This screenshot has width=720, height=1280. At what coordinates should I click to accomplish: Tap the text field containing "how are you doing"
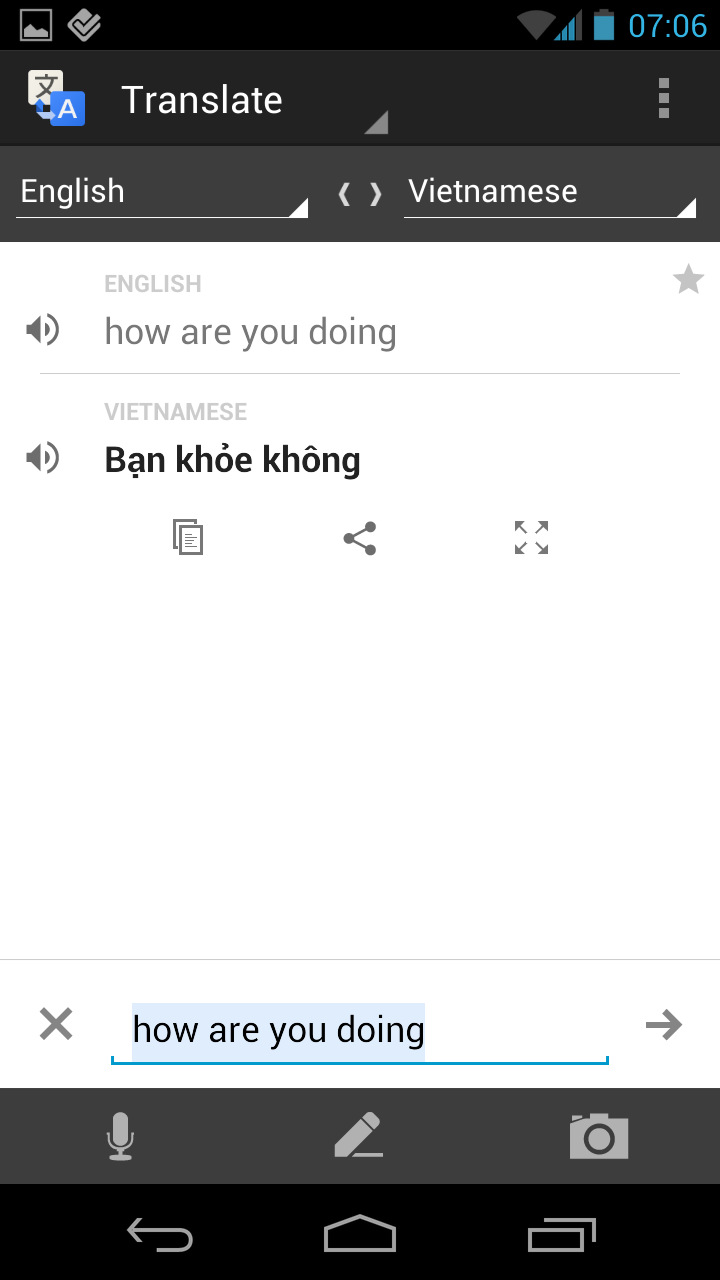pos(358,1030)
